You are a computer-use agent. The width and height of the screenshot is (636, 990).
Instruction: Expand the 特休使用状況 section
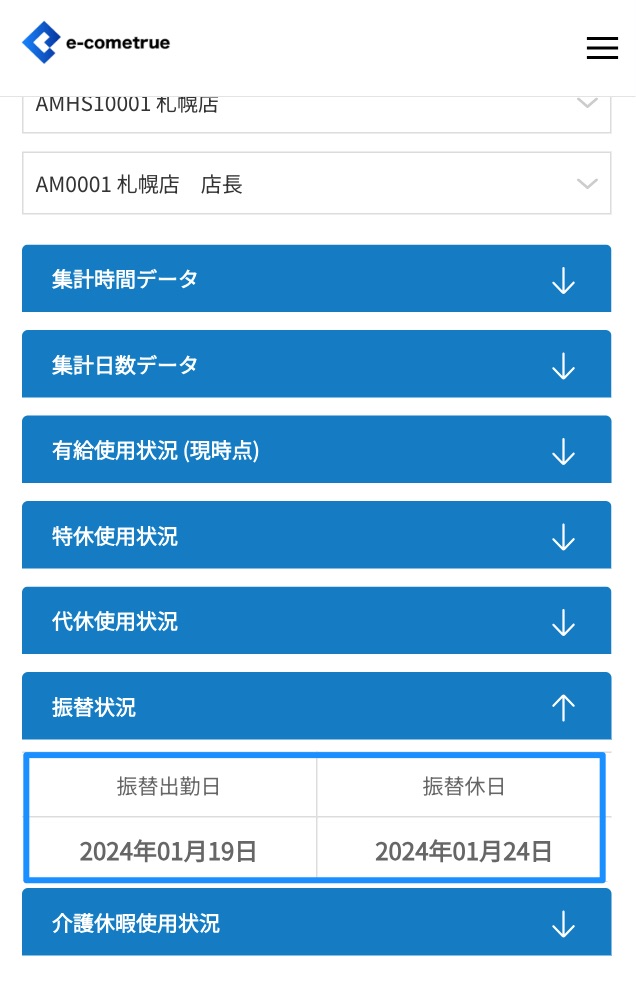click(x=316, y=536)
